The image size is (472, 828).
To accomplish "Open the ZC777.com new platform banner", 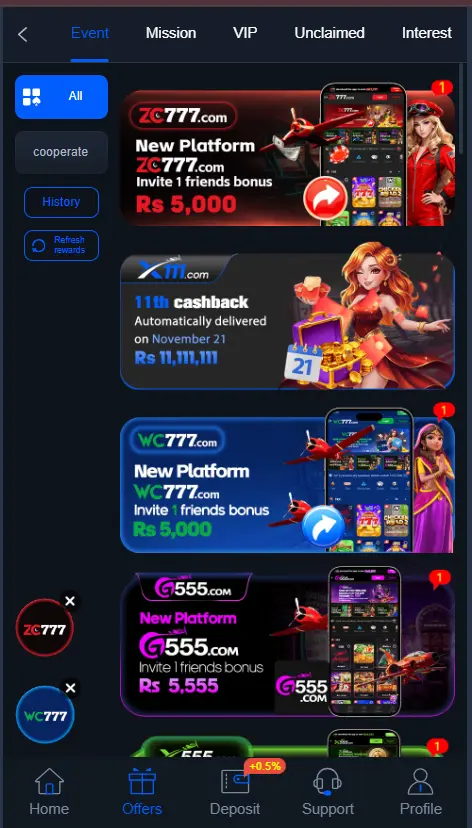I will coord(287,157).
